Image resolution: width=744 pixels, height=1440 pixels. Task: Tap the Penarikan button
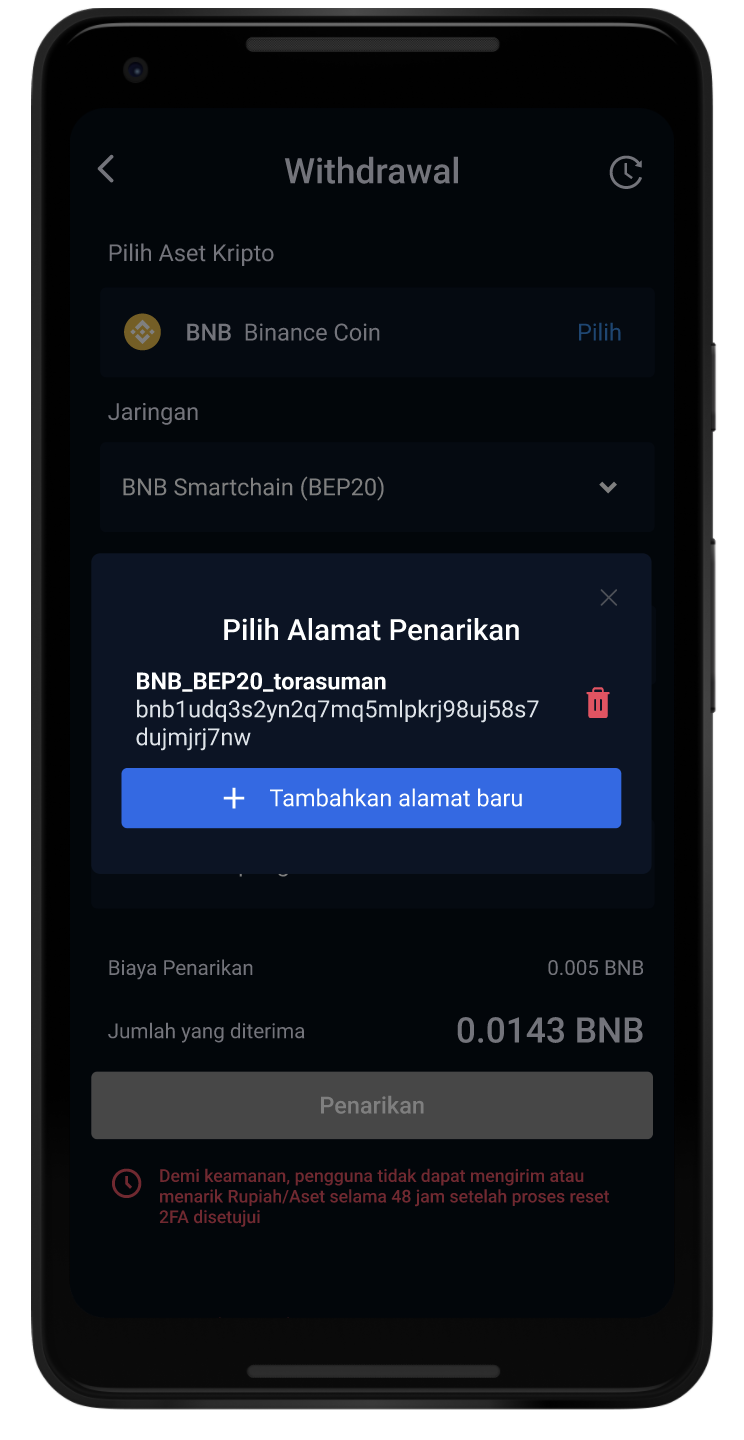tap(371, 1105)
